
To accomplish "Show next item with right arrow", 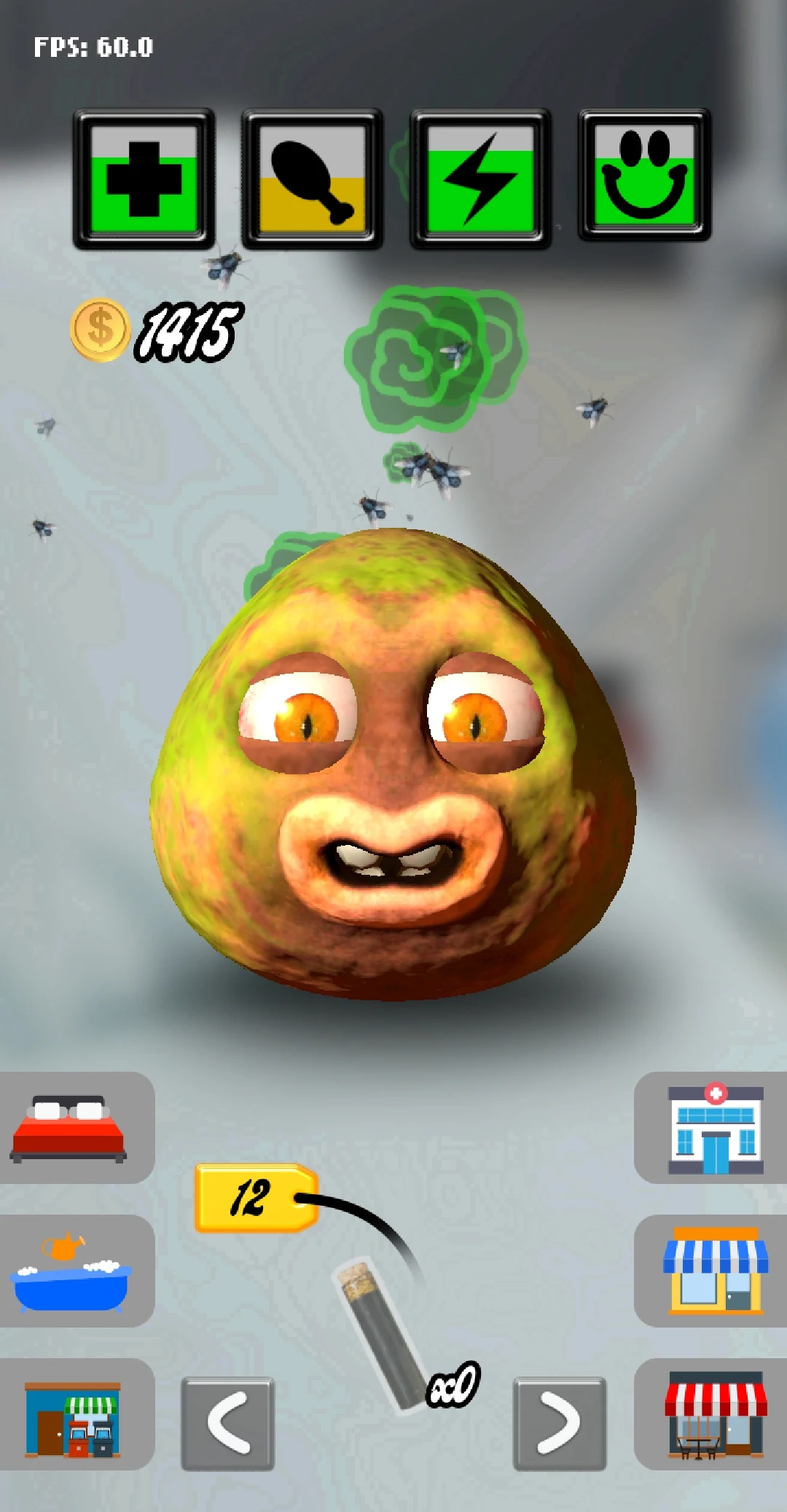I will point(560,1423).
